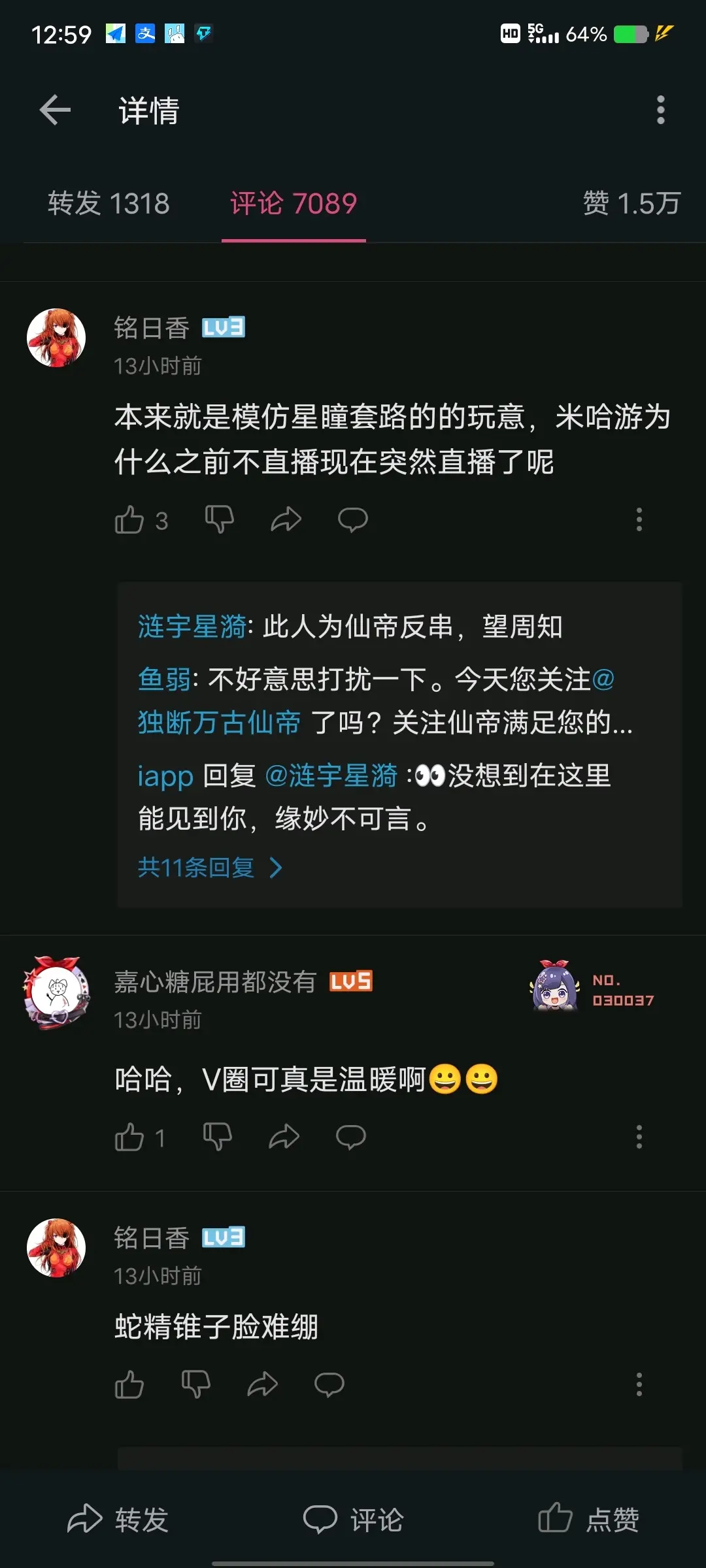Screen dimensions: 706x1568
Task: Share 铭日香's comment about 米哈游直播
Action: (286, 520)
